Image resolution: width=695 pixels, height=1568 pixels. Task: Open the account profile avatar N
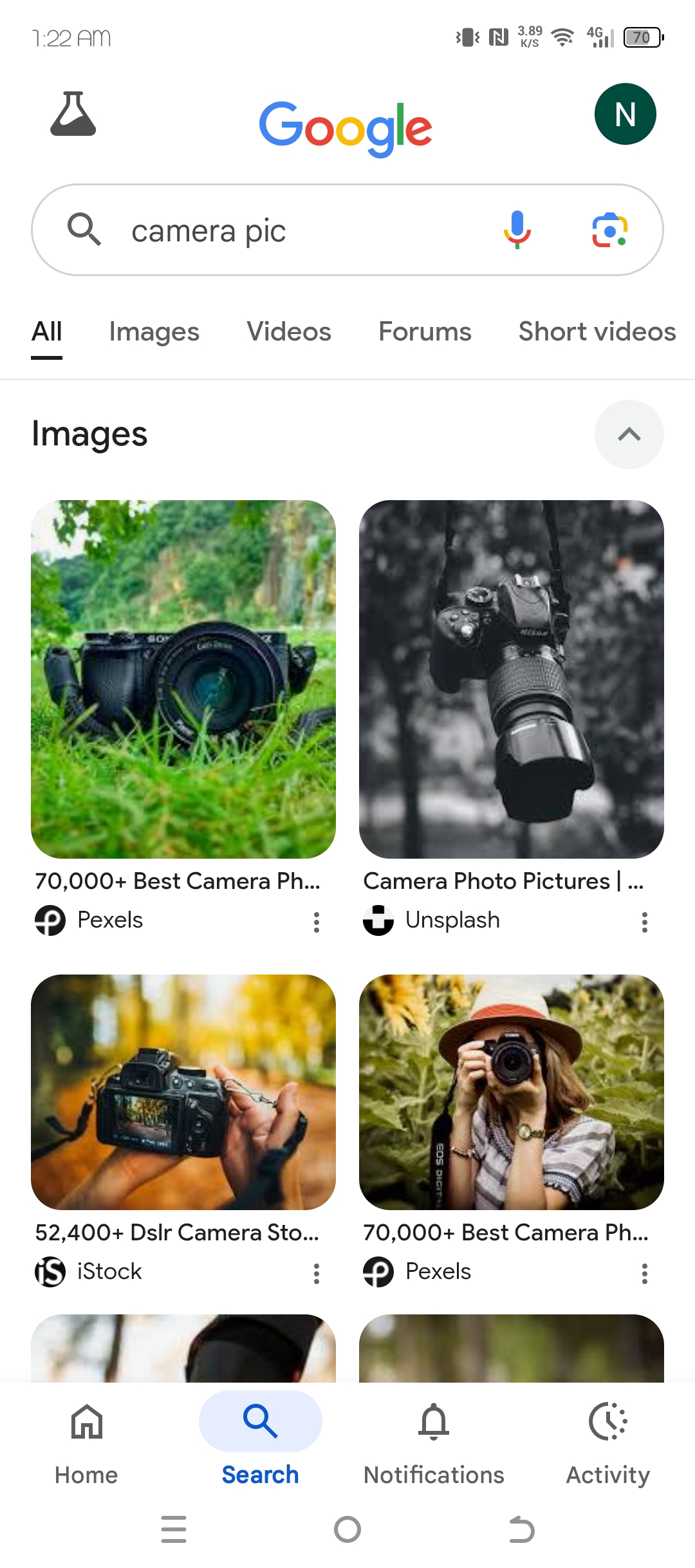point(625,115)
